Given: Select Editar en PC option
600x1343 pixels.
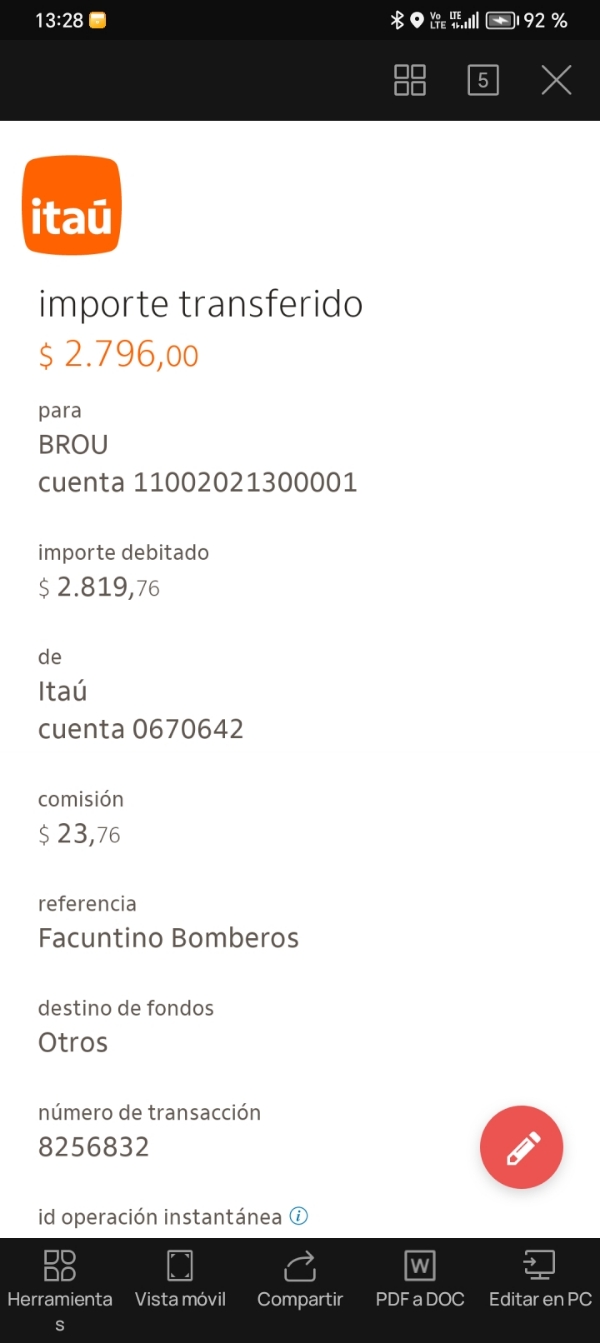Looking at the screenshot, I should 540,1280.
